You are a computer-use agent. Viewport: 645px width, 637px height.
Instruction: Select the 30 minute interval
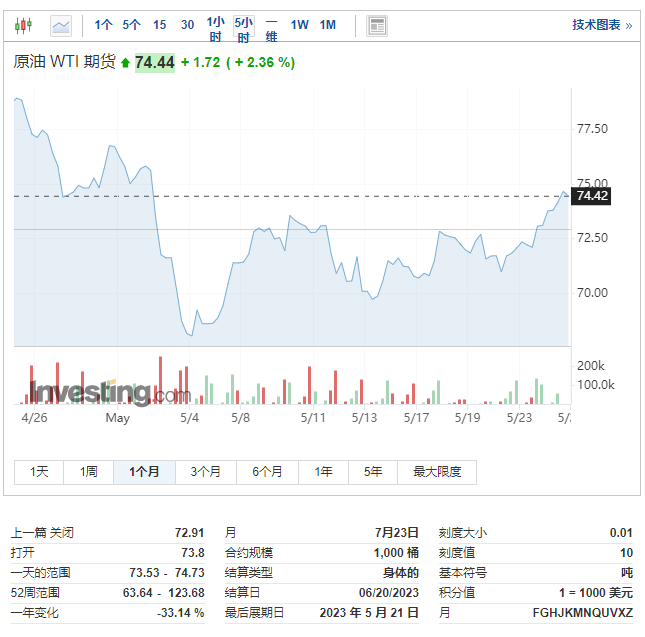[x=187, y=25]
